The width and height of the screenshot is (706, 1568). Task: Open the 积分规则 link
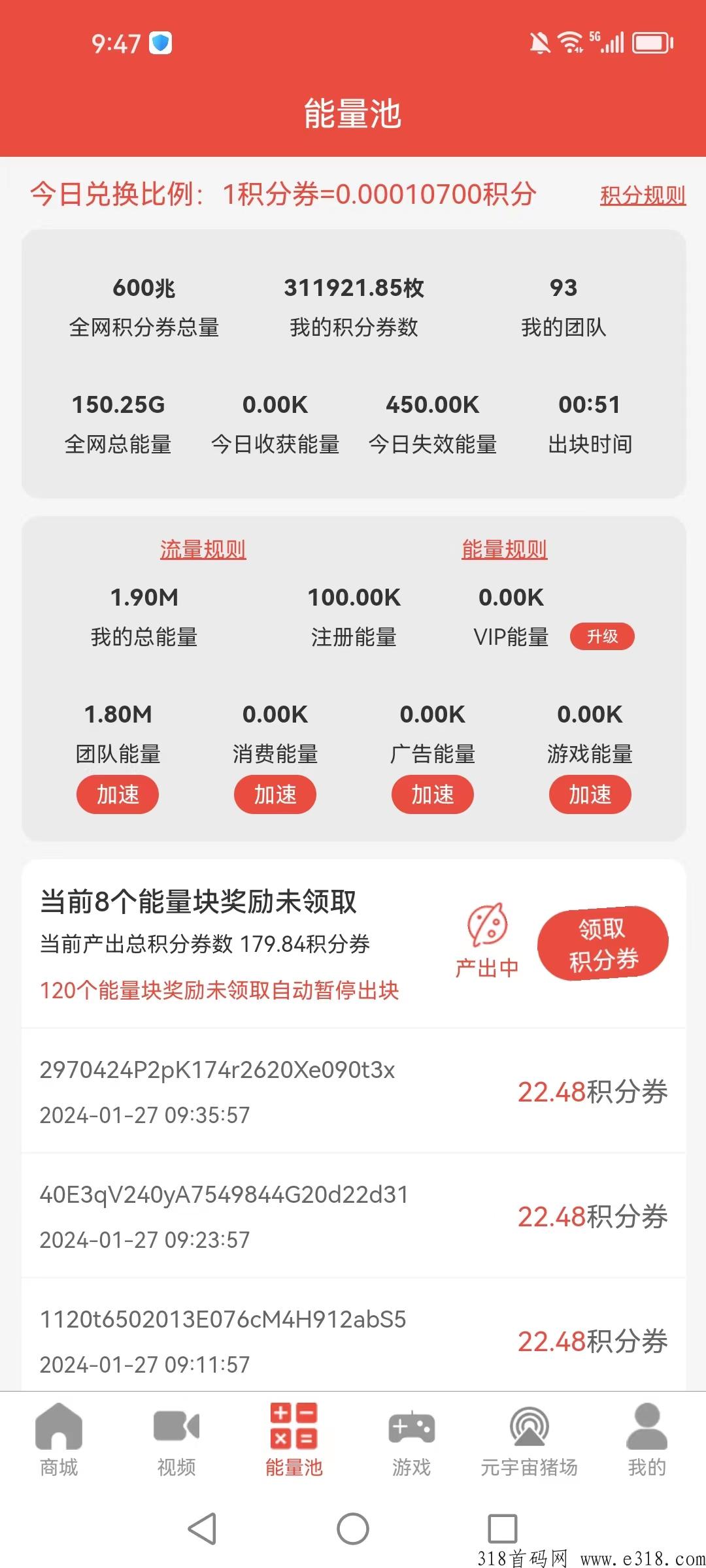pyautogui.click(x=643, y=195)
